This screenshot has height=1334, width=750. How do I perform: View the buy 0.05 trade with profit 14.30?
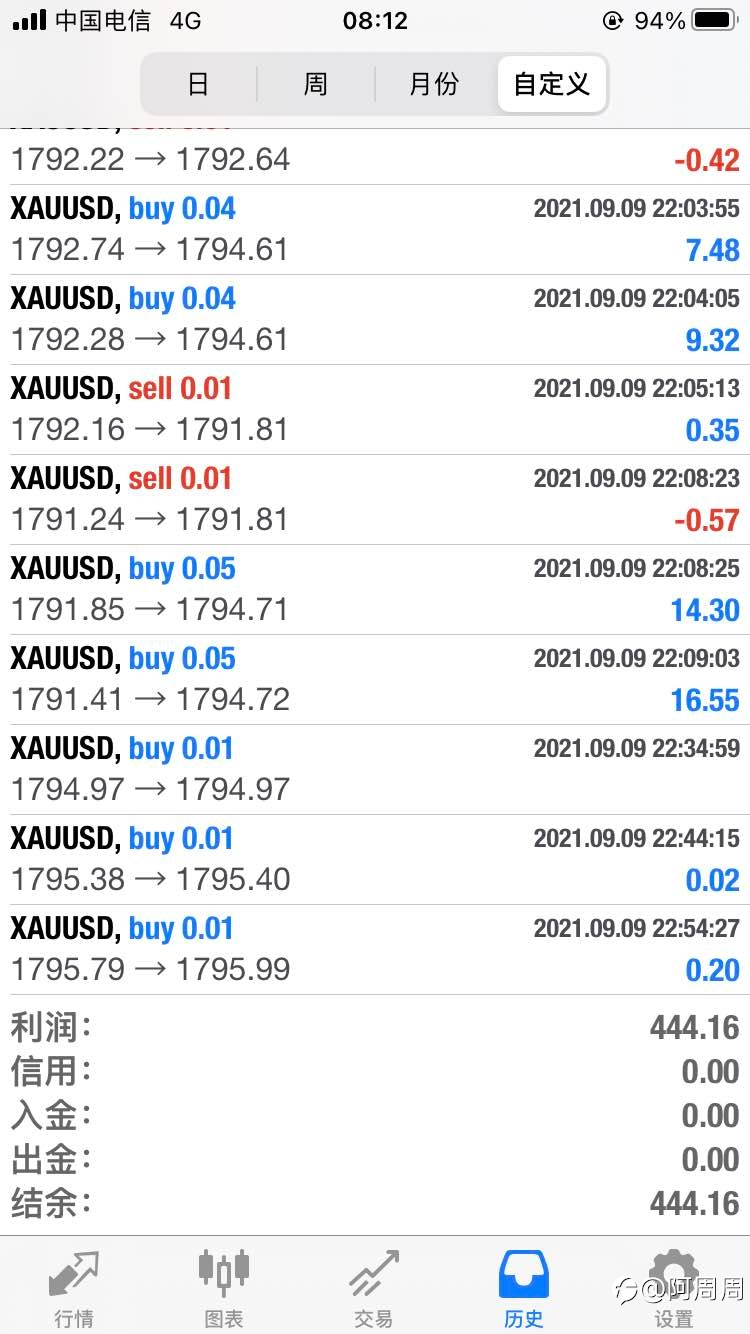[375, 590]
